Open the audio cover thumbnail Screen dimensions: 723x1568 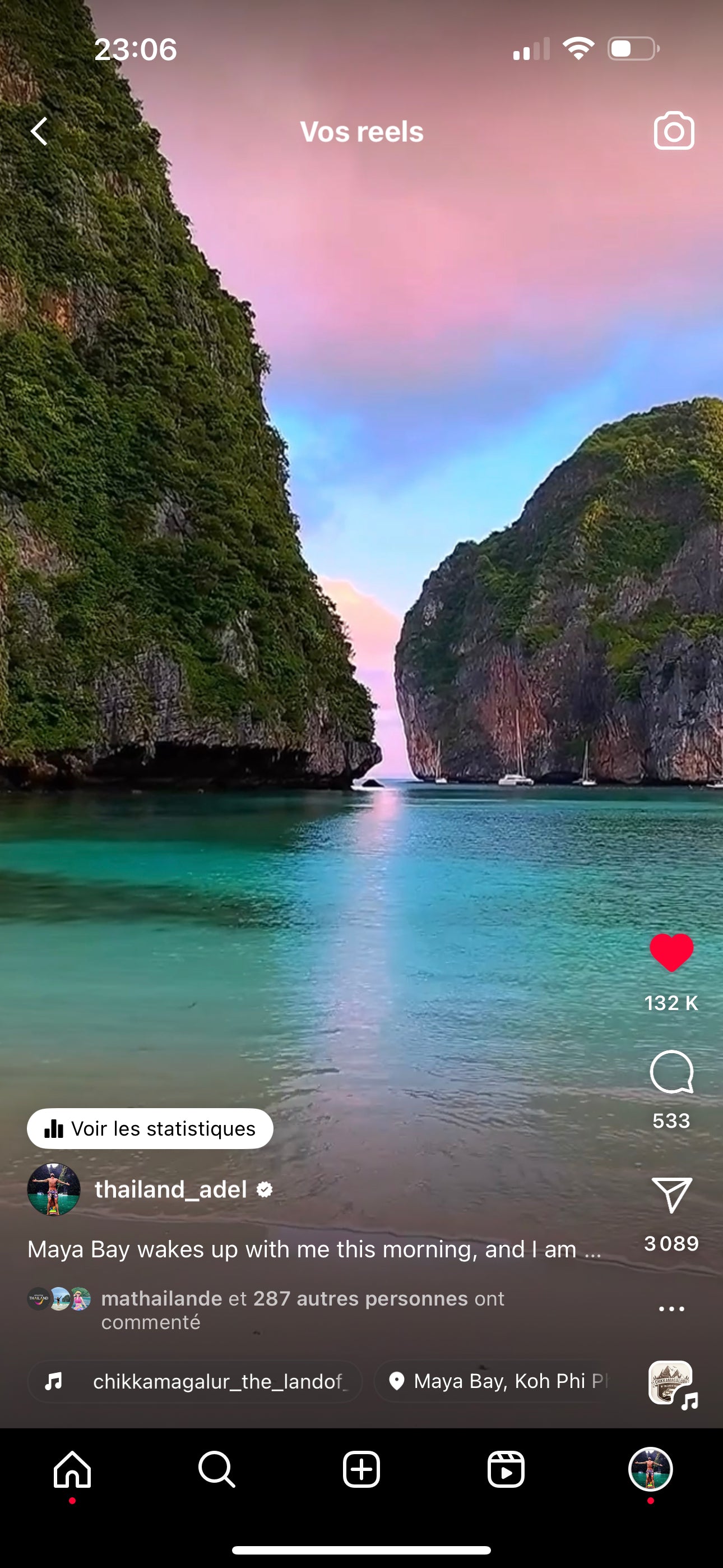(x=671, y=1382)
